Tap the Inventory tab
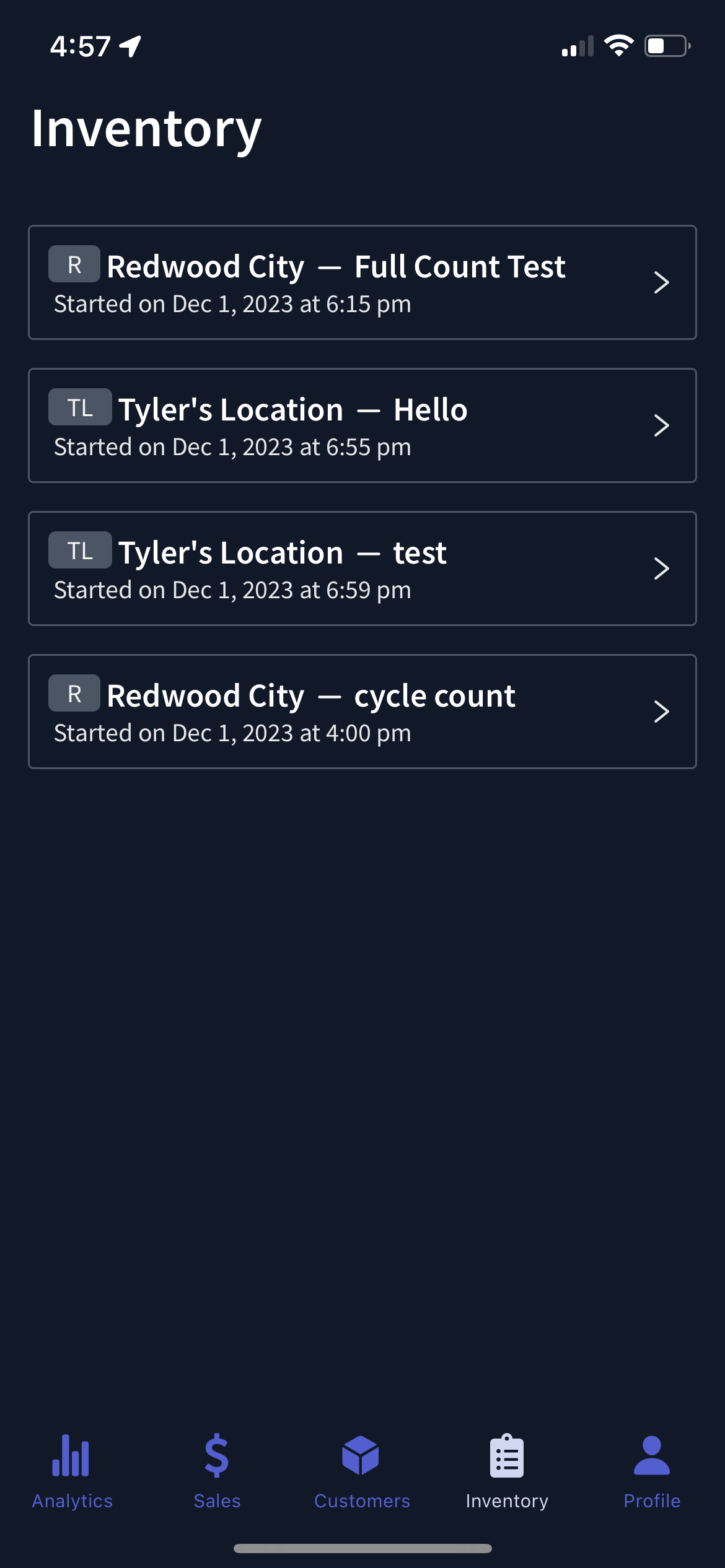The width and height of the screenshot is (725, 1568). (507, 1471)
